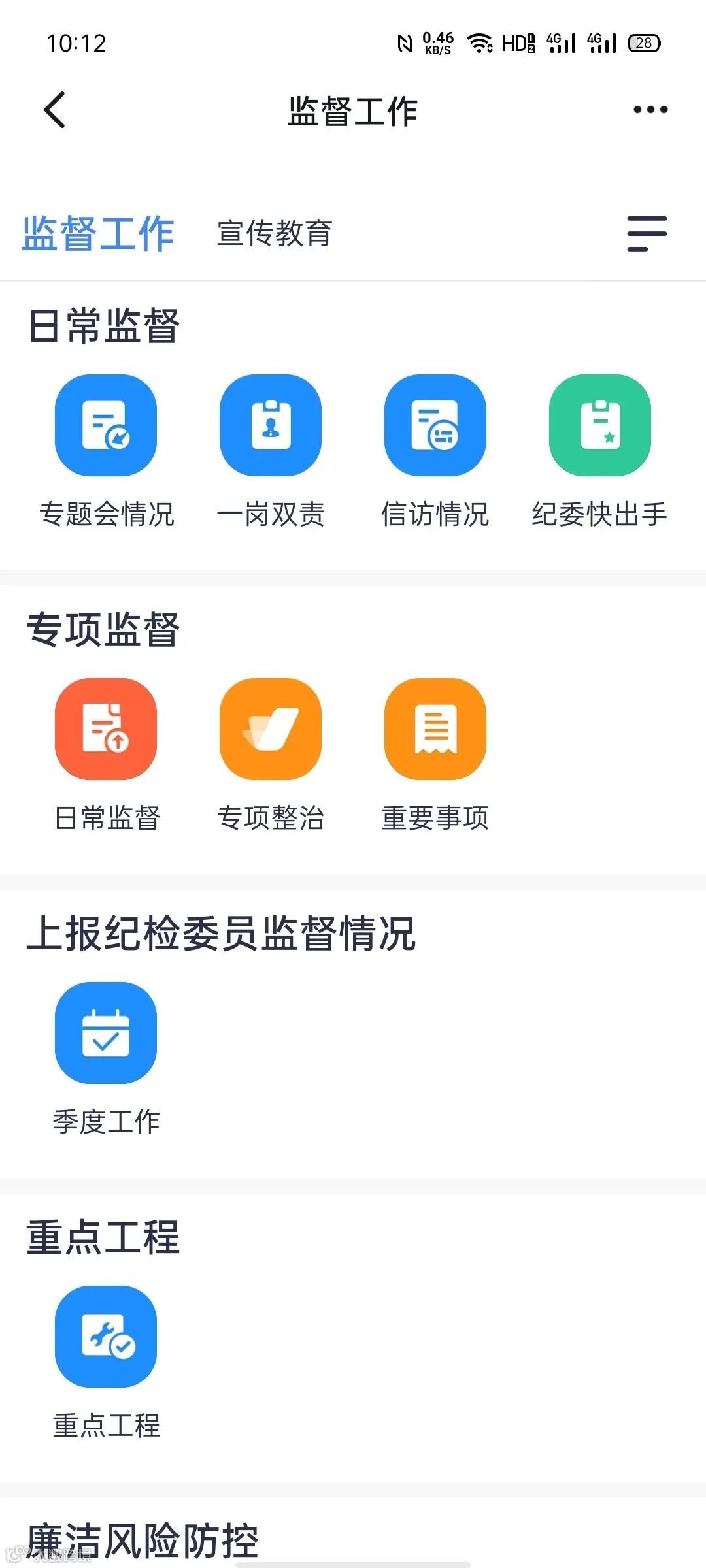
Task: Open 季度工作
Action: click(x=106, y=1033)
